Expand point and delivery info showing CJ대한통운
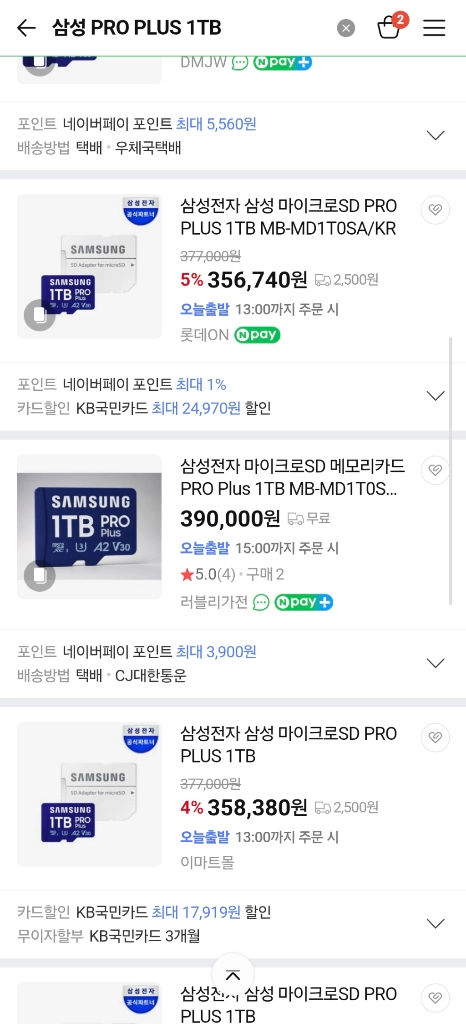Screen dimensions: 466x1024 (435, 663)
